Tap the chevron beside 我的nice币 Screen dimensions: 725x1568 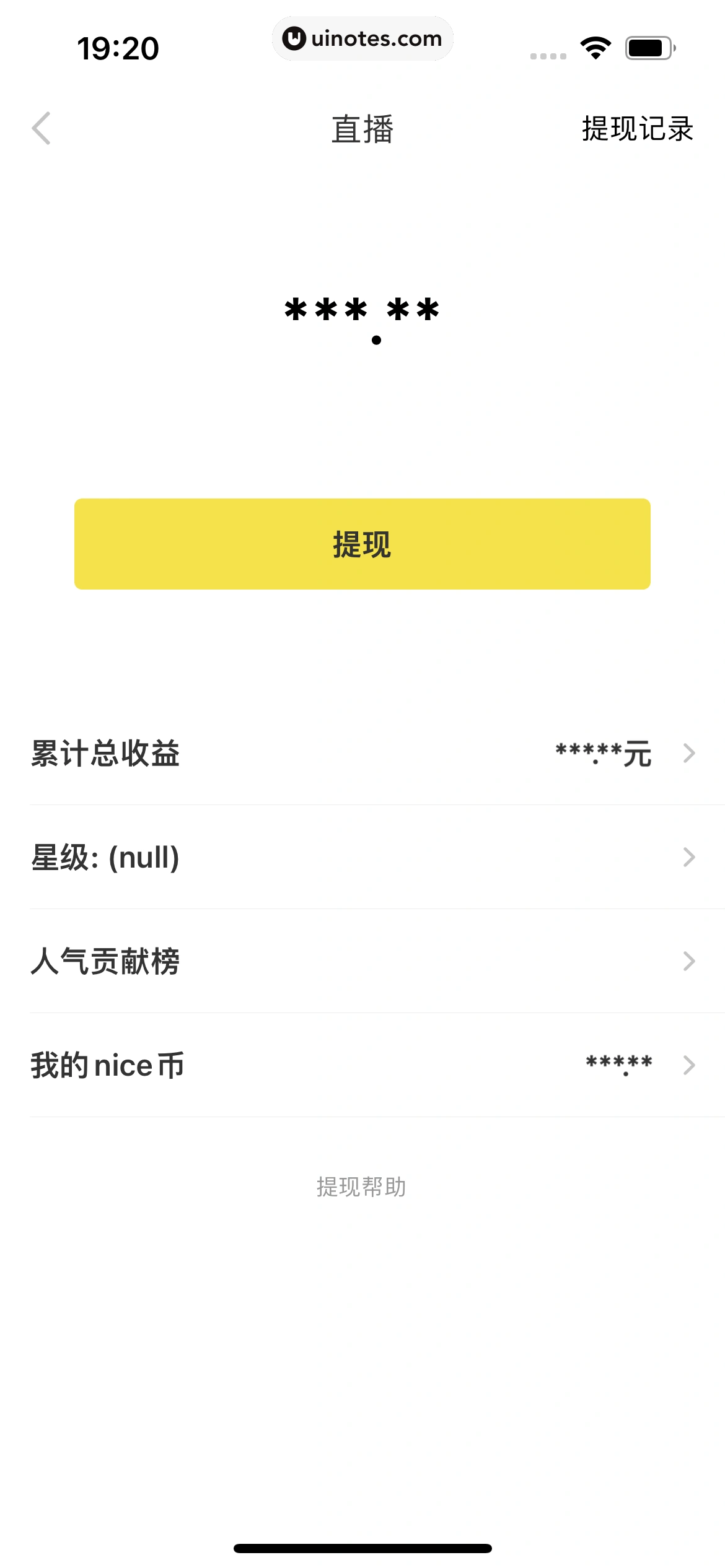pyautogui.click(x=688, y=1065)
